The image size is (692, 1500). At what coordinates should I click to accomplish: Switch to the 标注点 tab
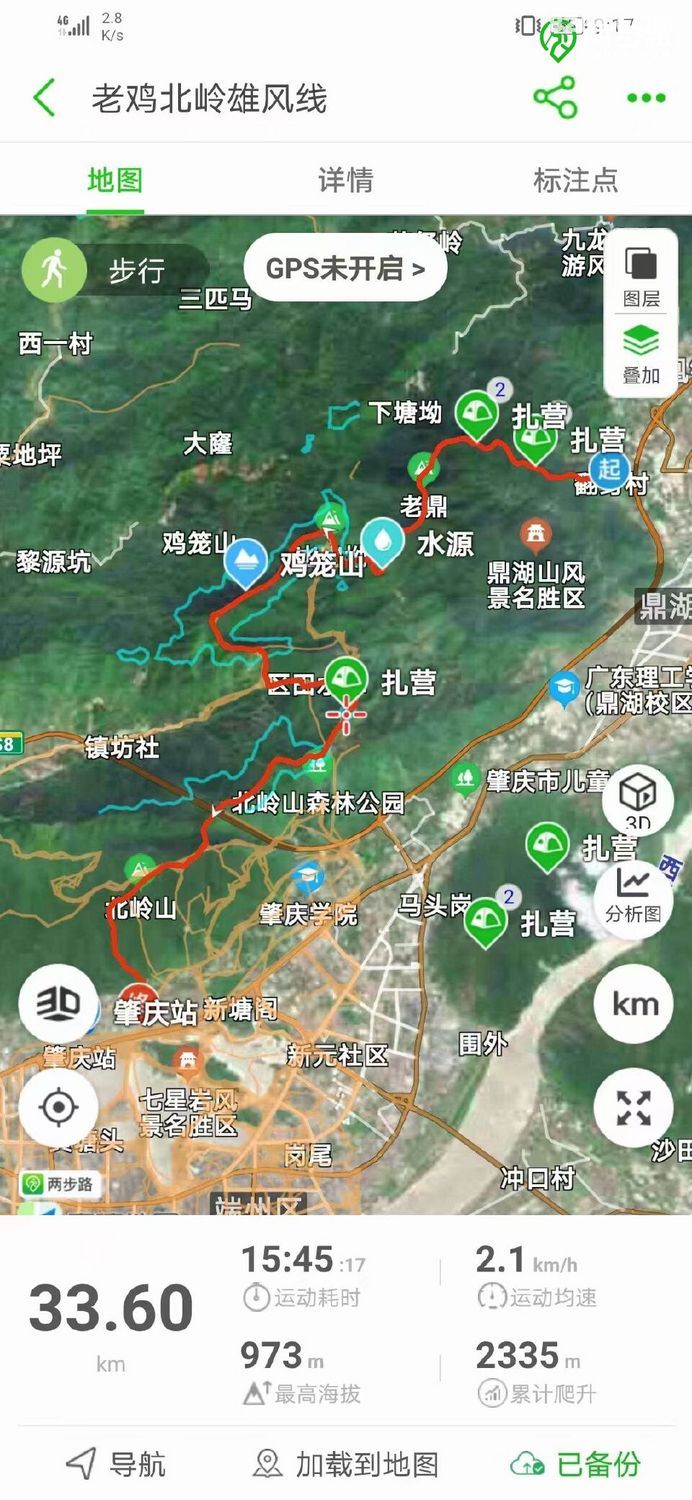pos(575,180)
